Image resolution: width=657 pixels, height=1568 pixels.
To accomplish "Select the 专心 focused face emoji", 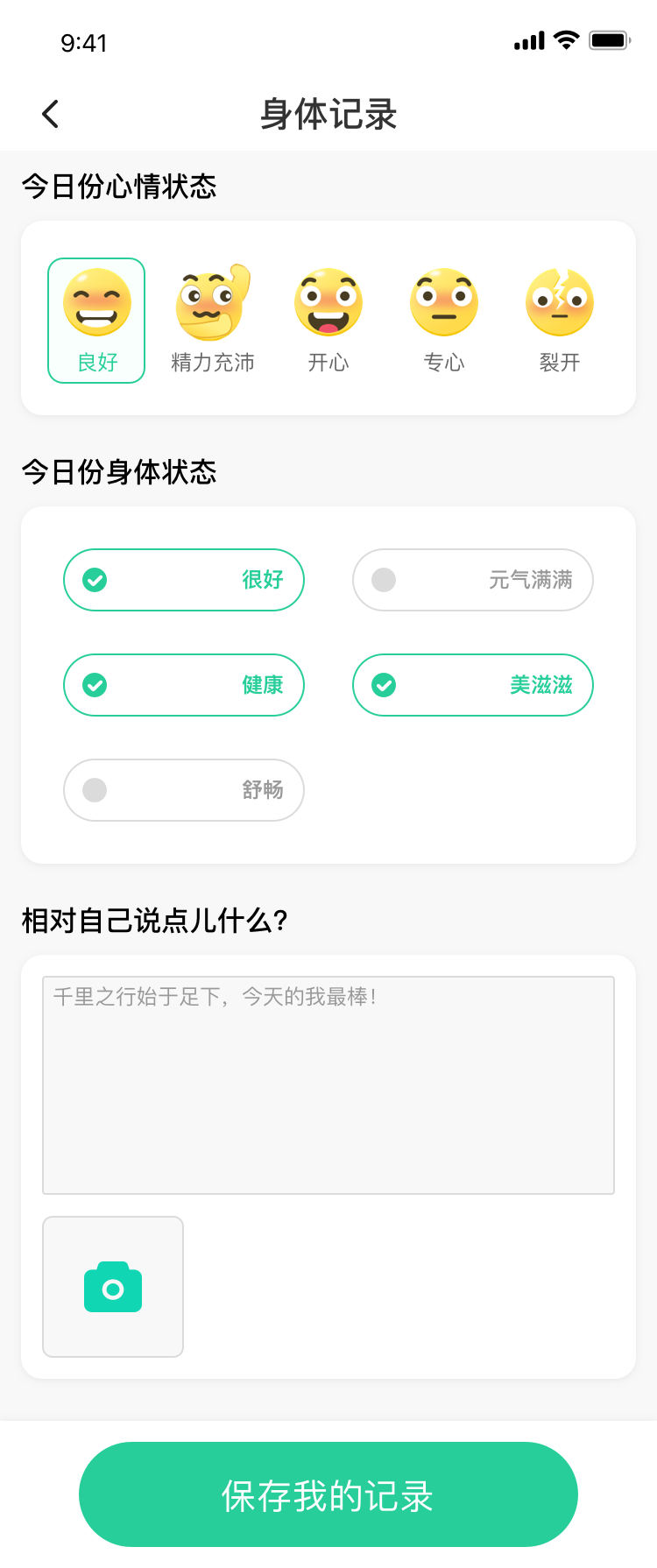I will coord(444,302).
